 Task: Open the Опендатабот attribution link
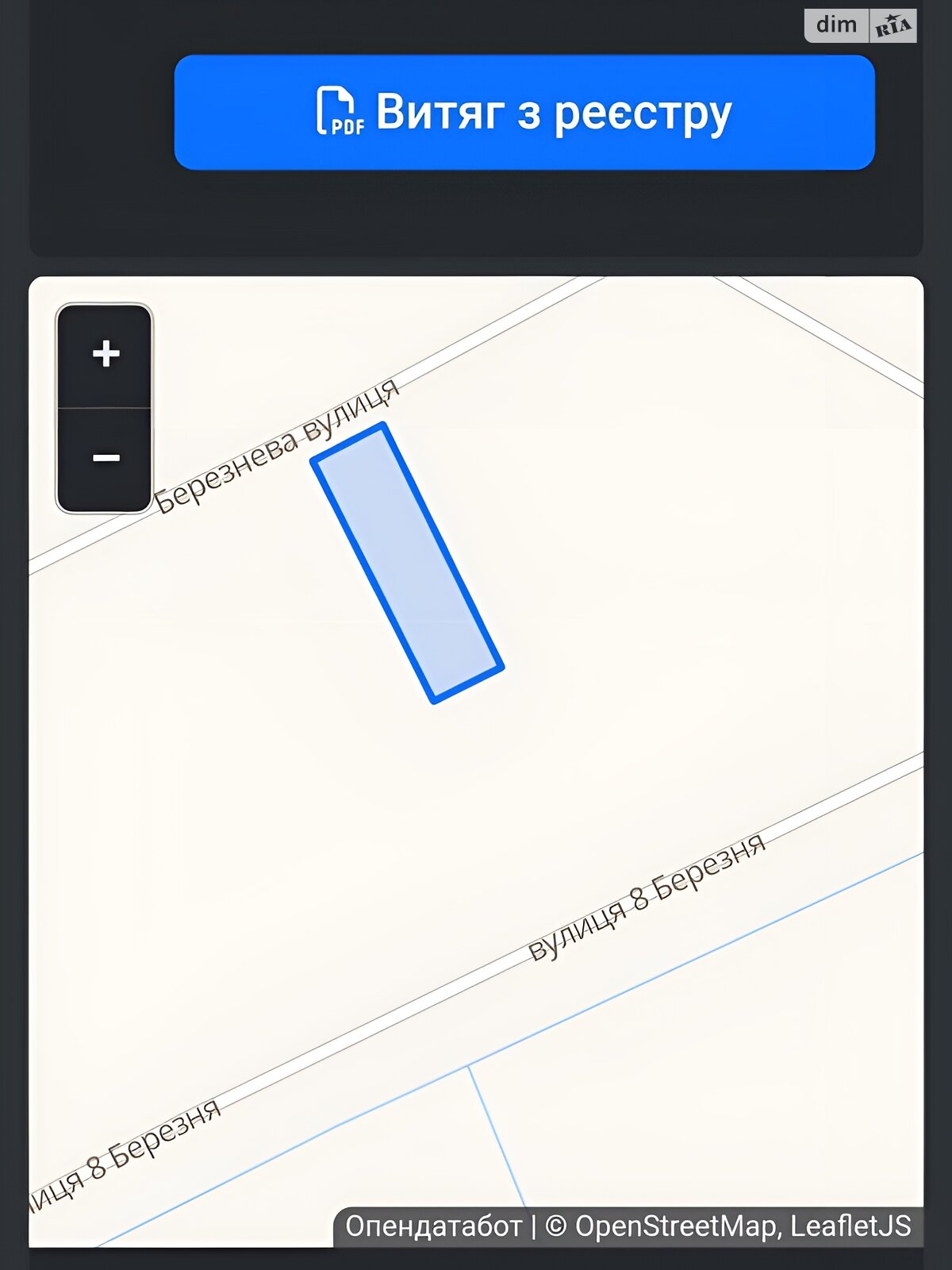(433, 1226)
